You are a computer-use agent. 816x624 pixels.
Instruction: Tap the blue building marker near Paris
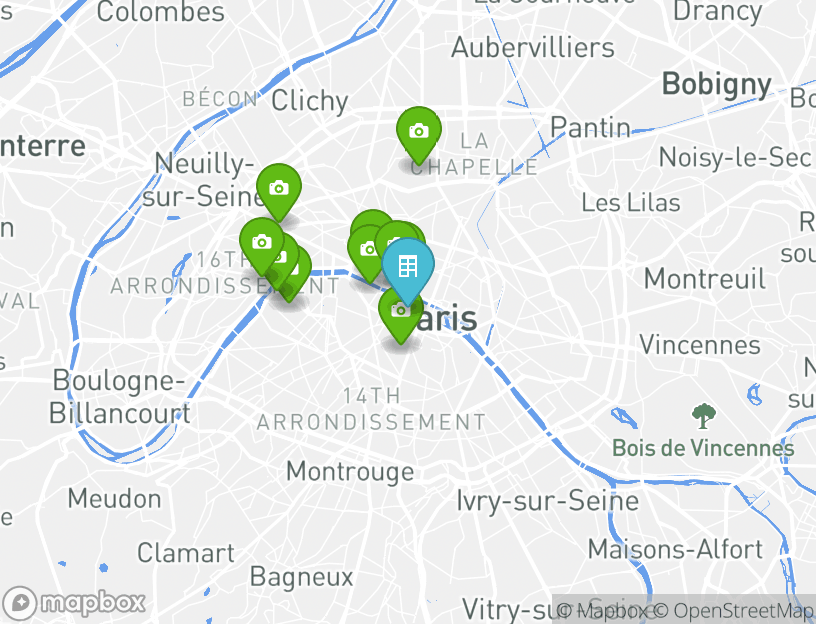click(x=408, y=267)
